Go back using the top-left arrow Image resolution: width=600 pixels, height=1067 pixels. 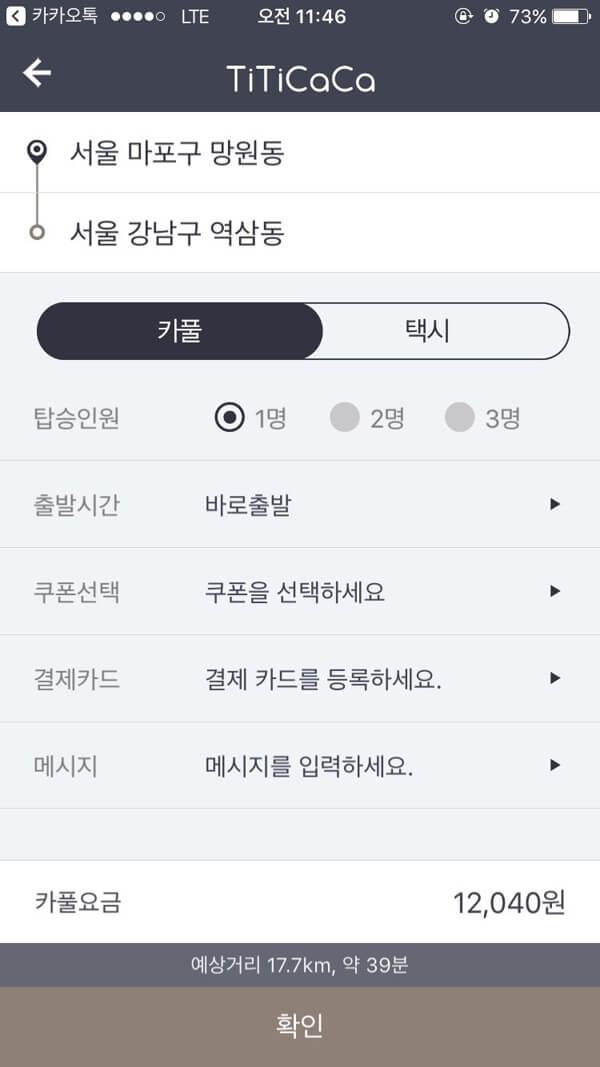(37, 73)
